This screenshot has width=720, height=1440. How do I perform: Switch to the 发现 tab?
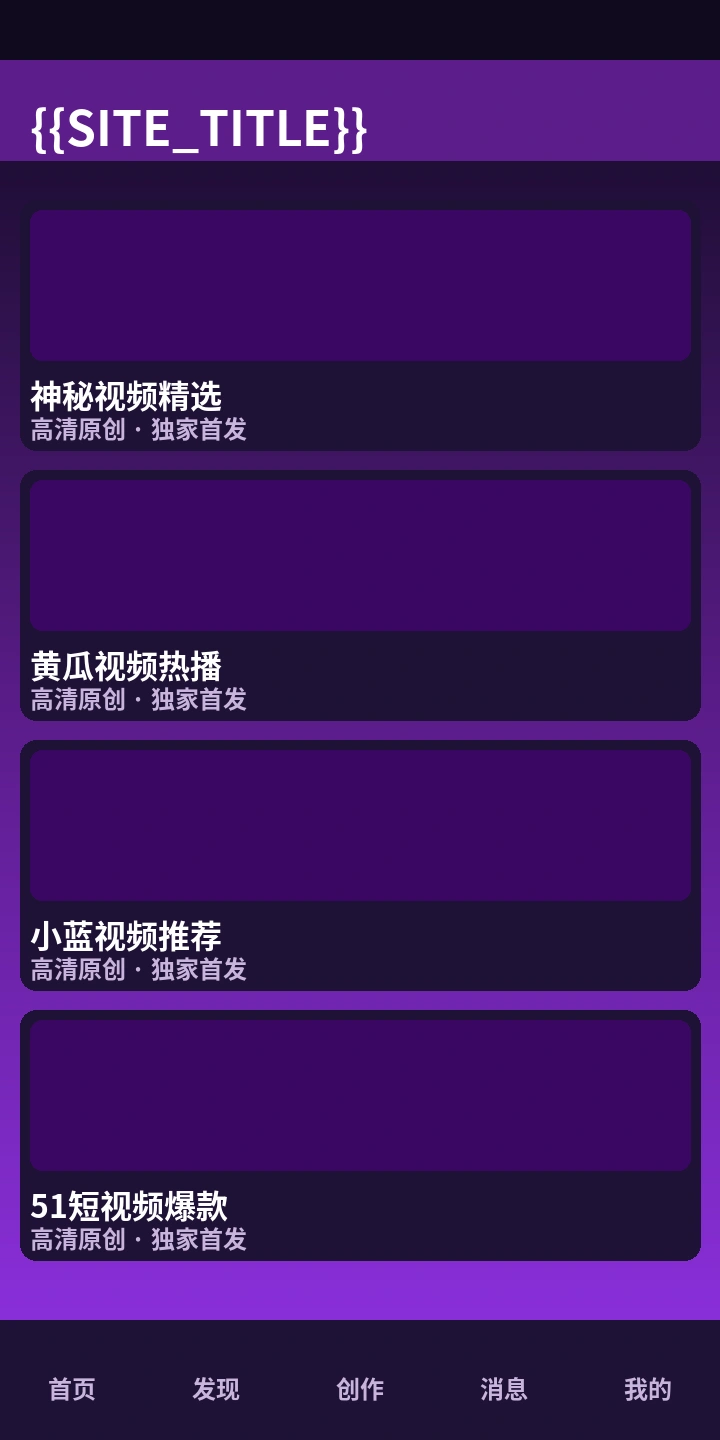(214, 1389)
